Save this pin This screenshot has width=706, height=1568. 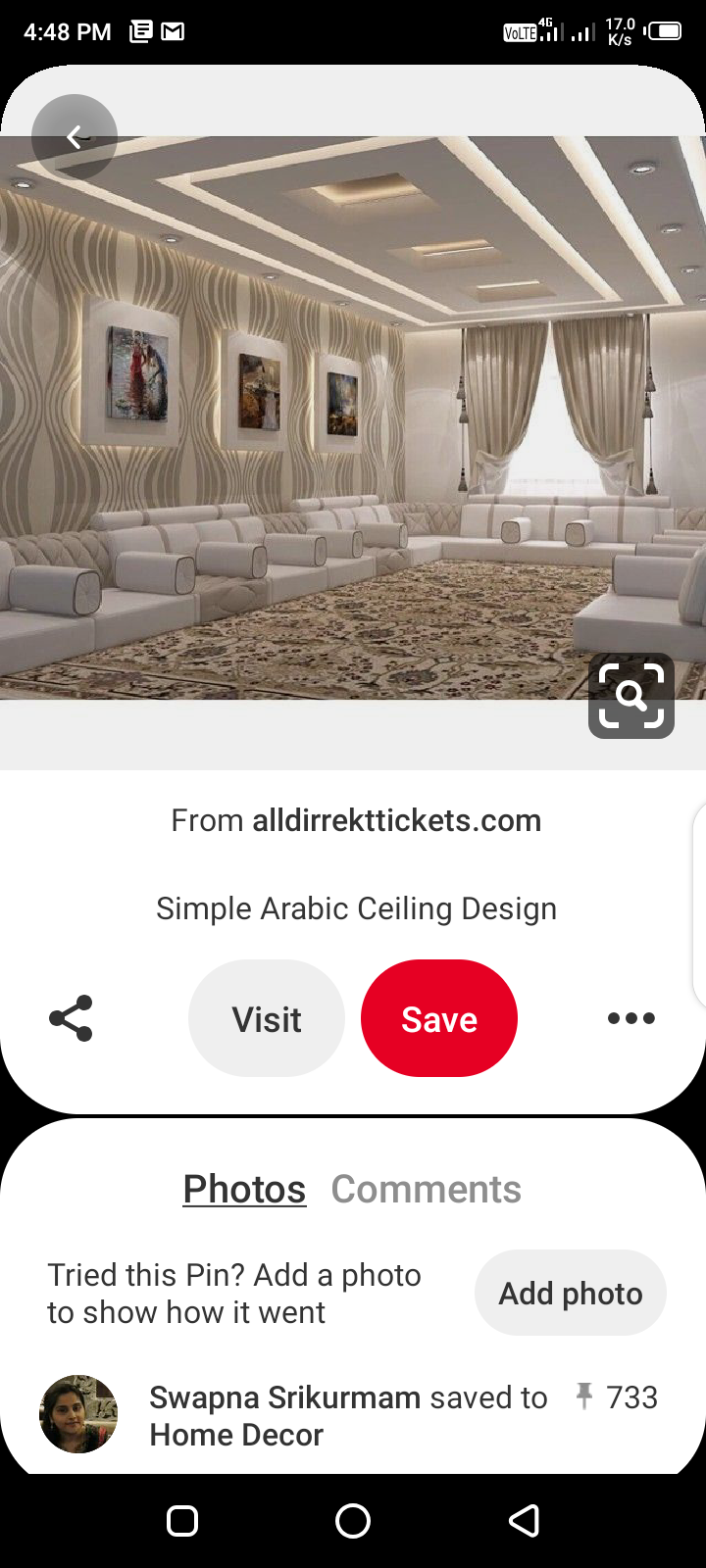439,1018
